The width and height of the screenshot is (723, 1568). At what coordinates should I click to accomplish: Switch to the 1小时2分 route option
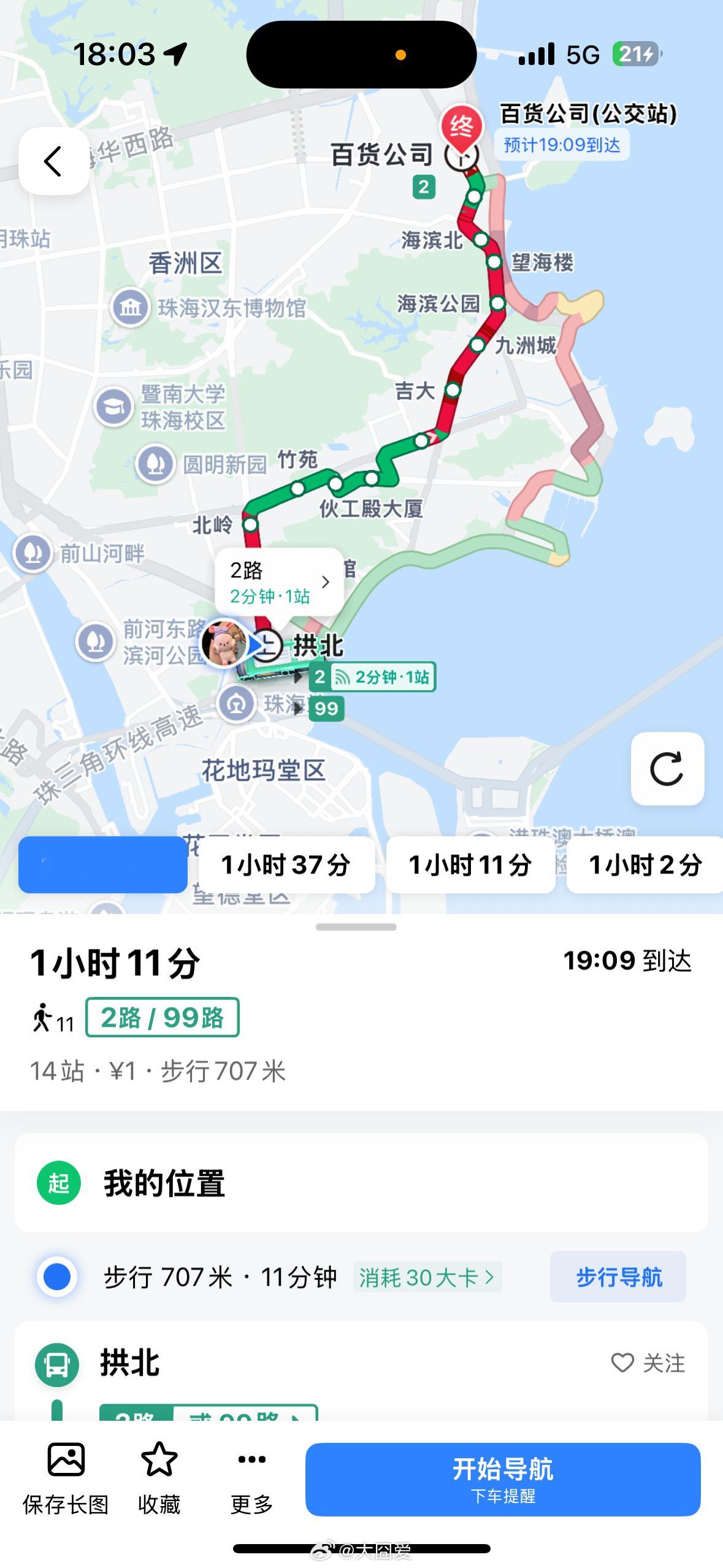(644, 865)
